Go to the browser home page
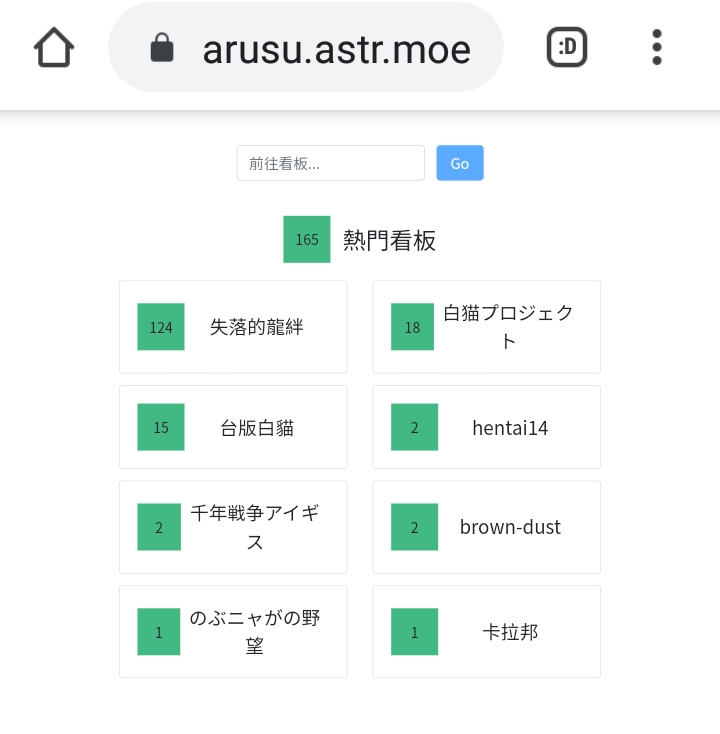720x734 pixels. (x=54, y=47)
